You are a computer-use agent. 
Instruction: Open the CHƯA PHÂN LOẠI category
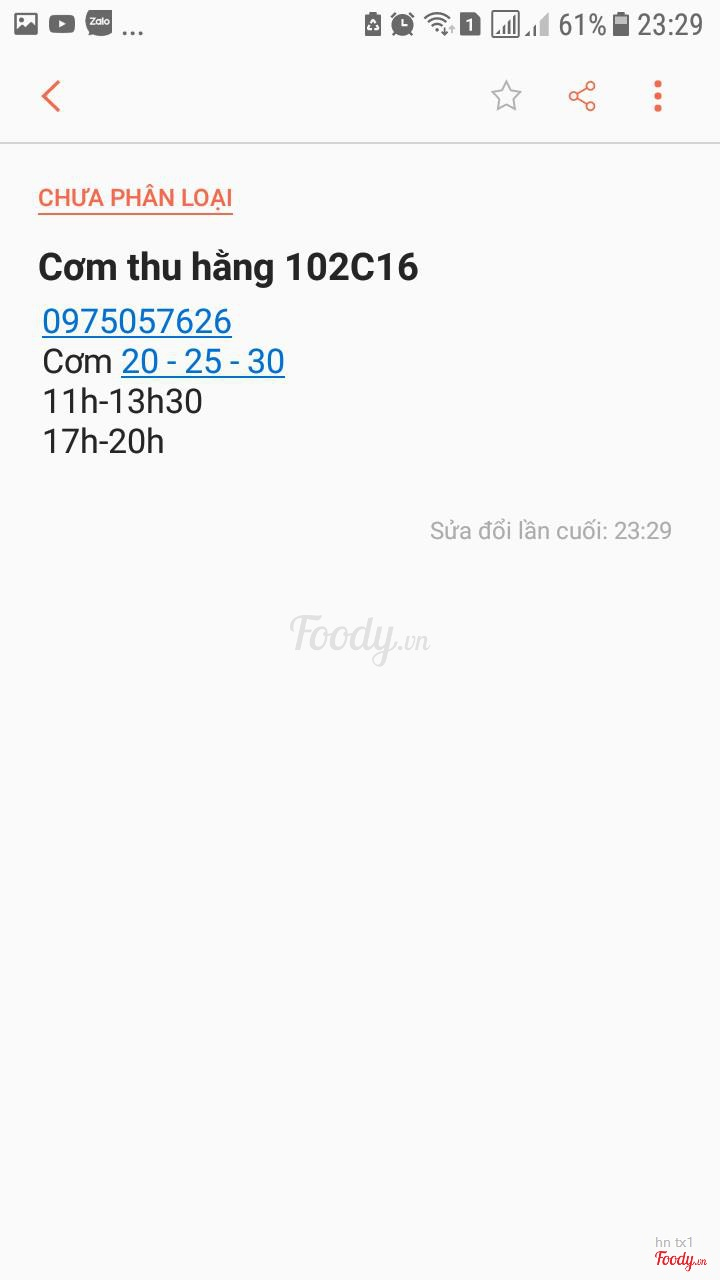point(135,198)
